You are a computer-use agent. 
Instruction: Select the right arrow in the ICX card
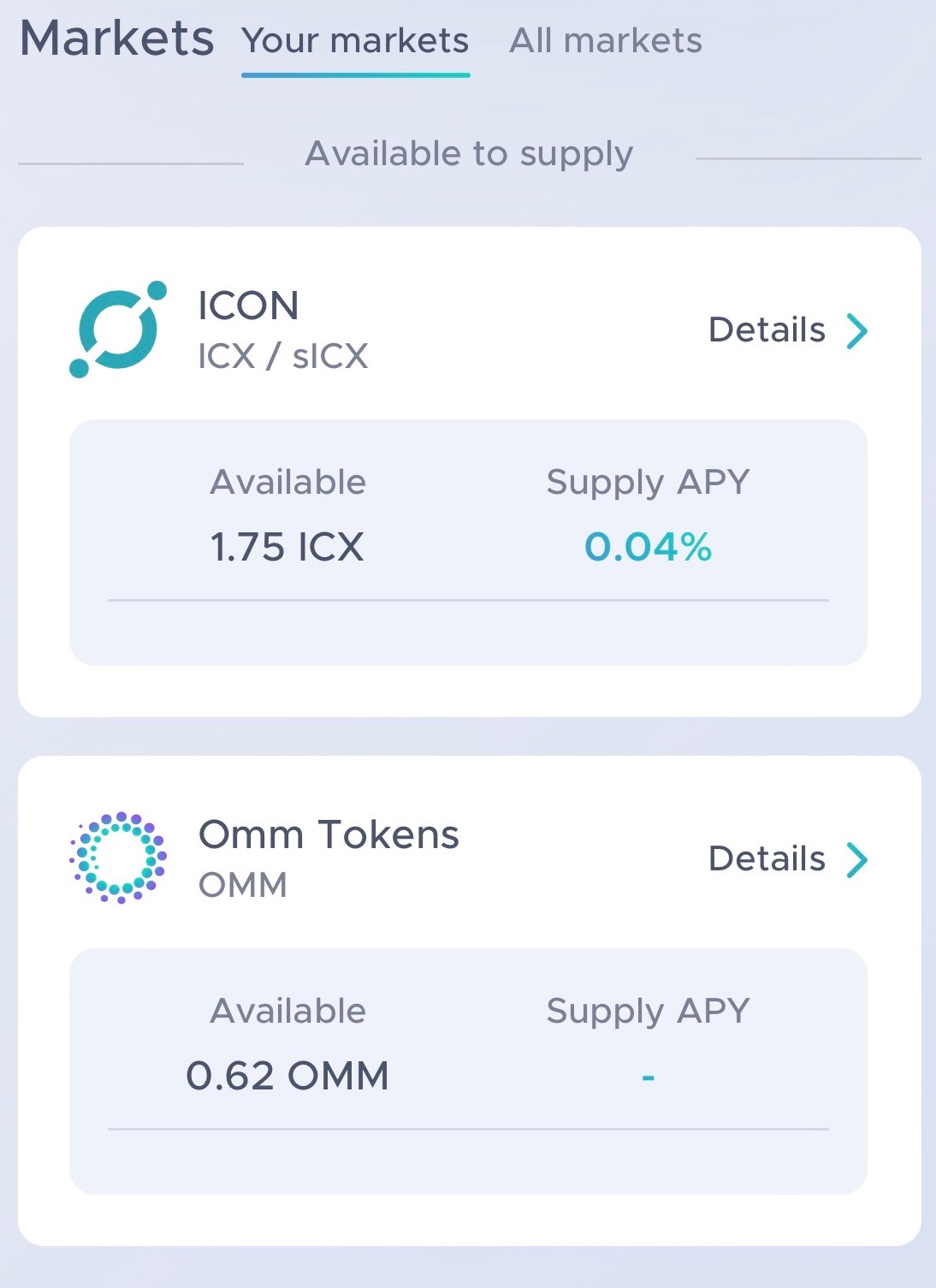pos(856,331)
